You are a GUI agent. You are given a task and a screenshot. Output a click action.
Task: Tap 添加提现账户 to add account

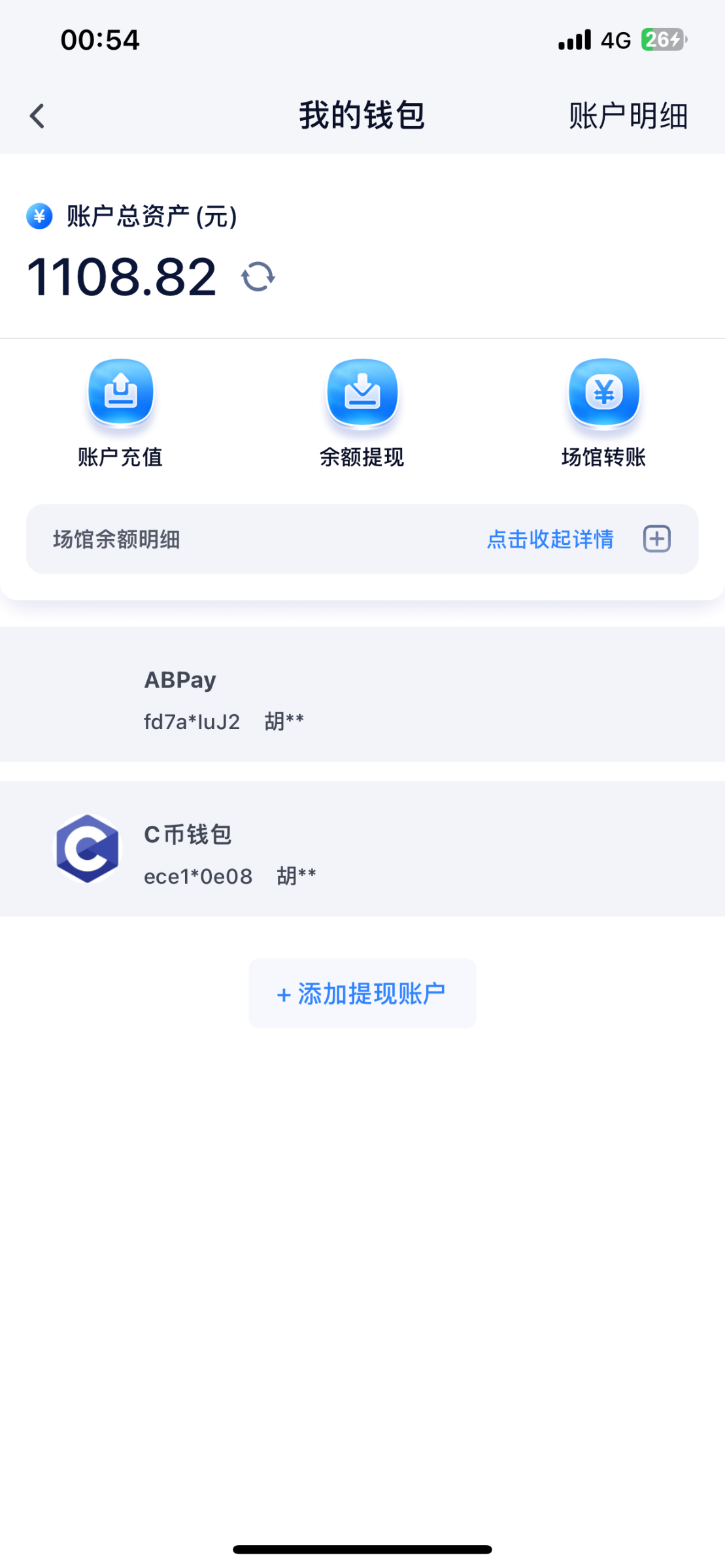tap(362, 994)
